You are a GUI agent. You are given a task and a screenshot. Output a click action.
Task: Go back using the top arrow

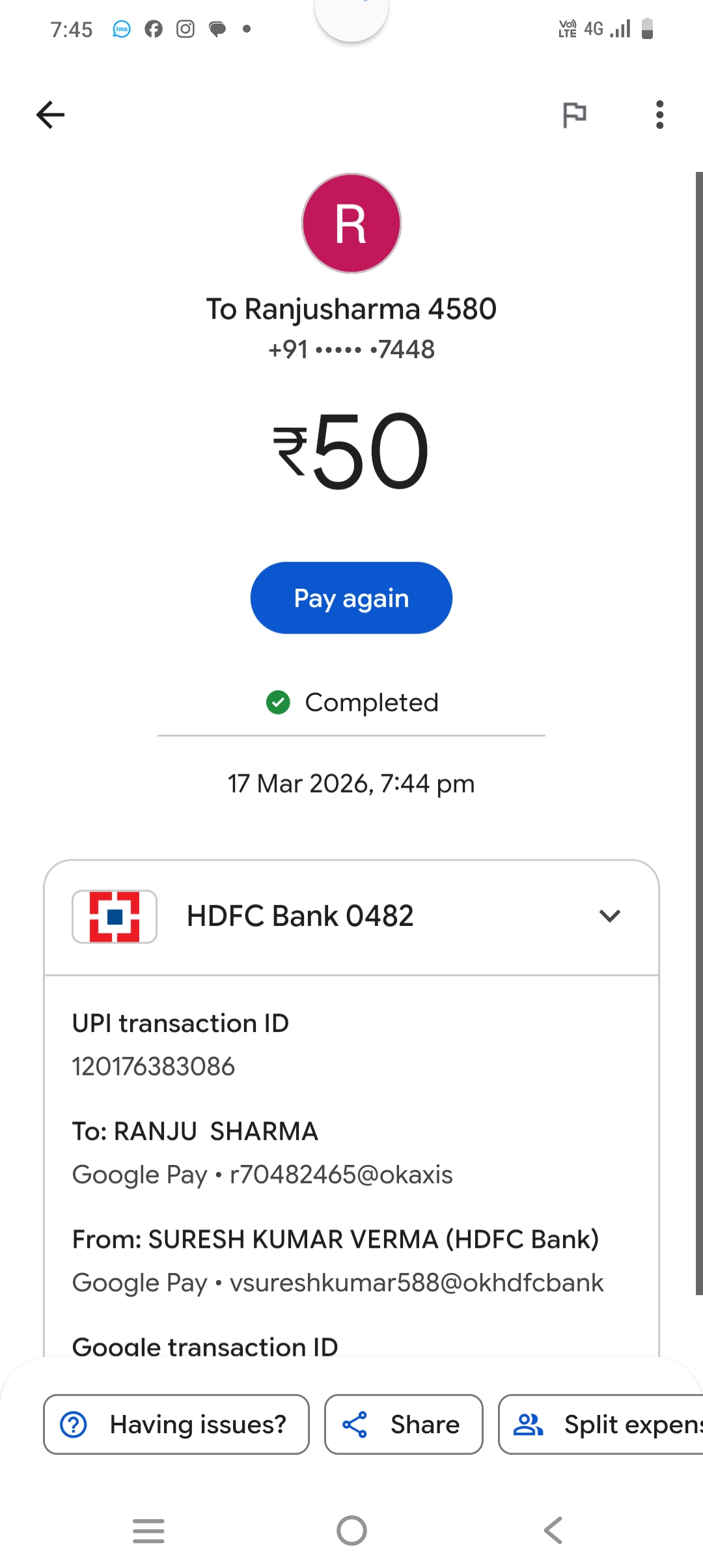coord(50,115)
